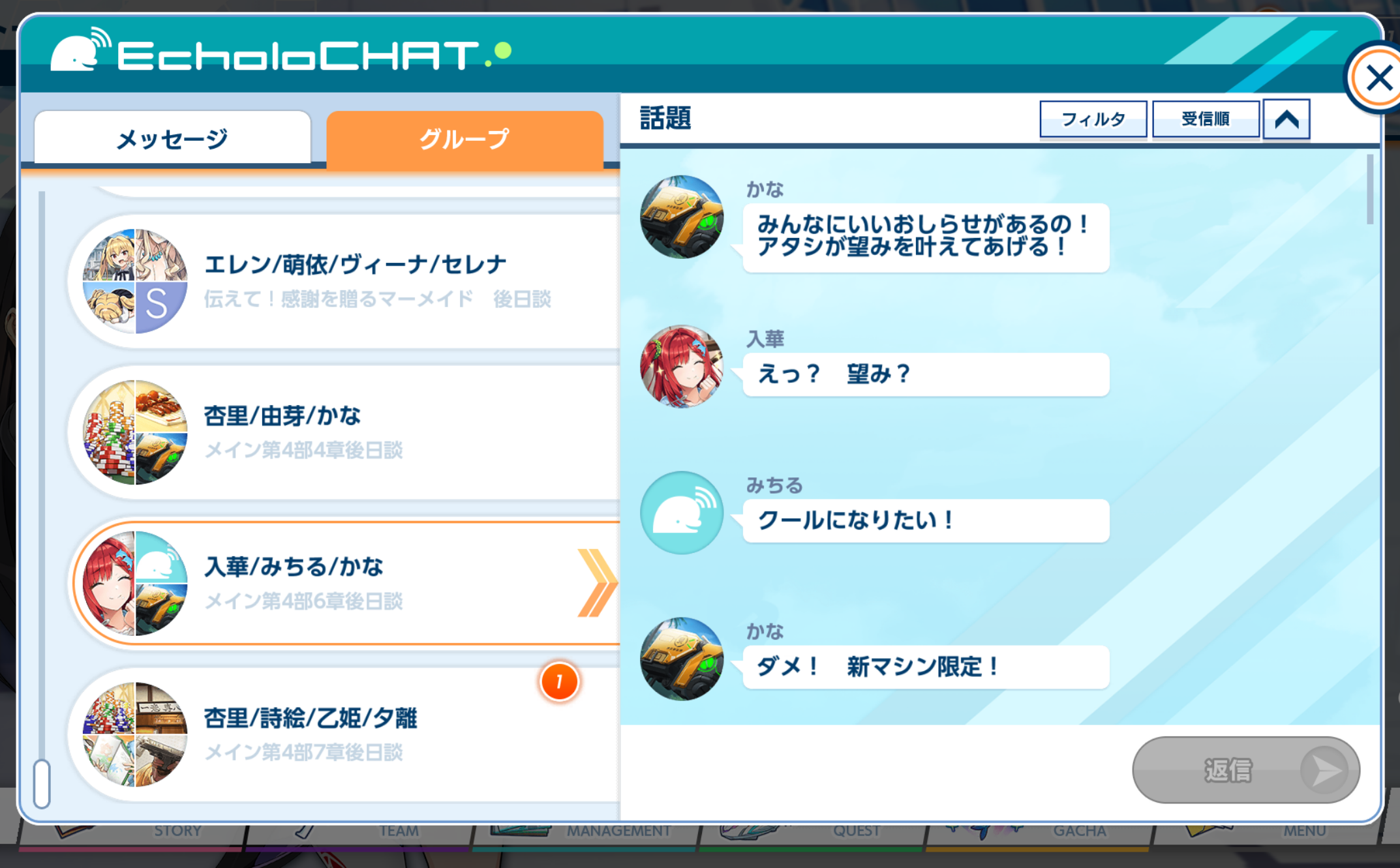Screen dimensions: 1400x868
Task: Change sort order with 受信順 button
Action: pos(1206,119)
